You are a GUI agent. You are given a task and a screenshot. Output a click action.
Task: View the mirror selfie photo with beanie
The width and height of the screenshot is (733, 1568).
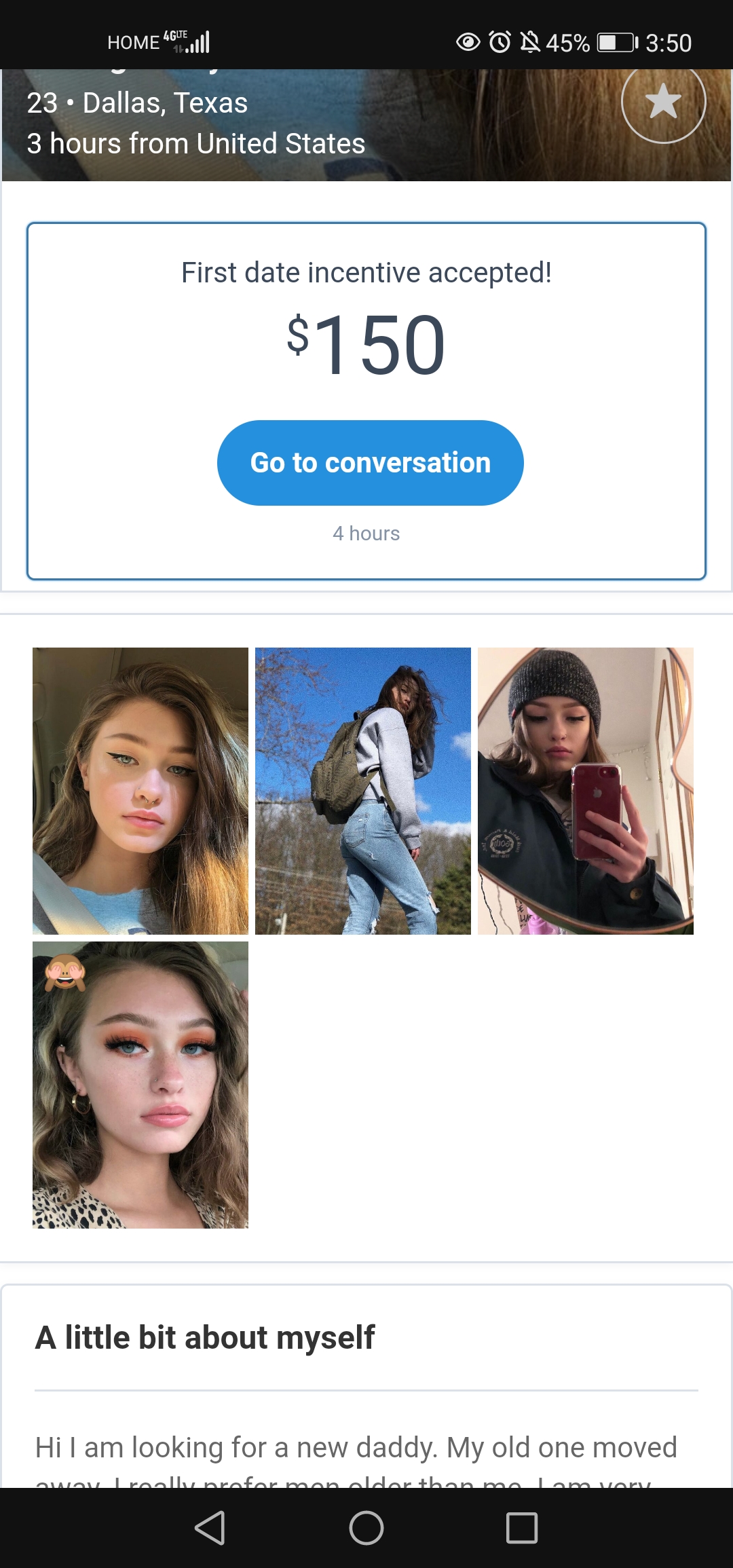tap(586, 791)
